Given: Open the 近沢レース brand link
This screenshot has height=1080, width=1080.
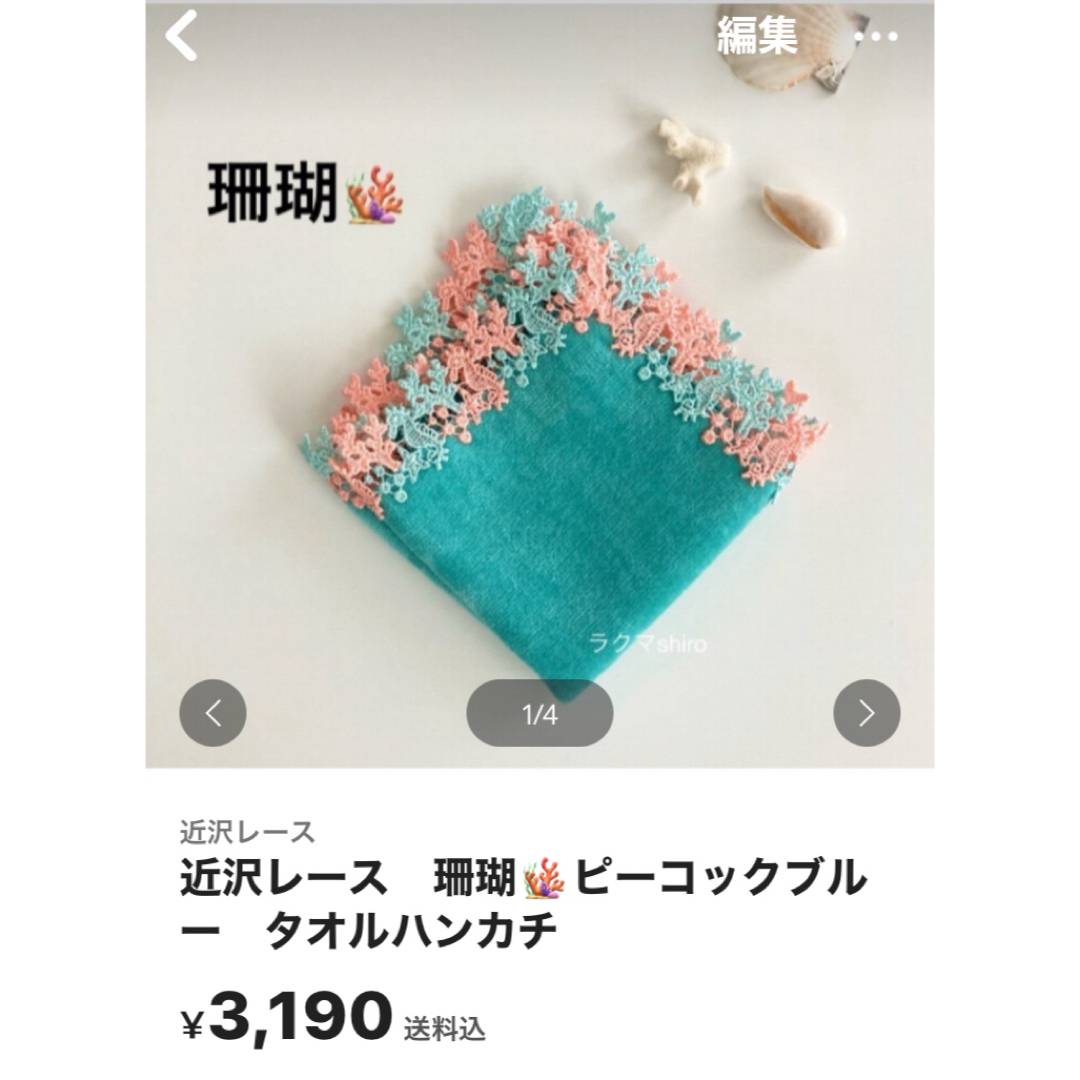Looking at the screenshot, I should pyautogui.click(x=247, y=832).
